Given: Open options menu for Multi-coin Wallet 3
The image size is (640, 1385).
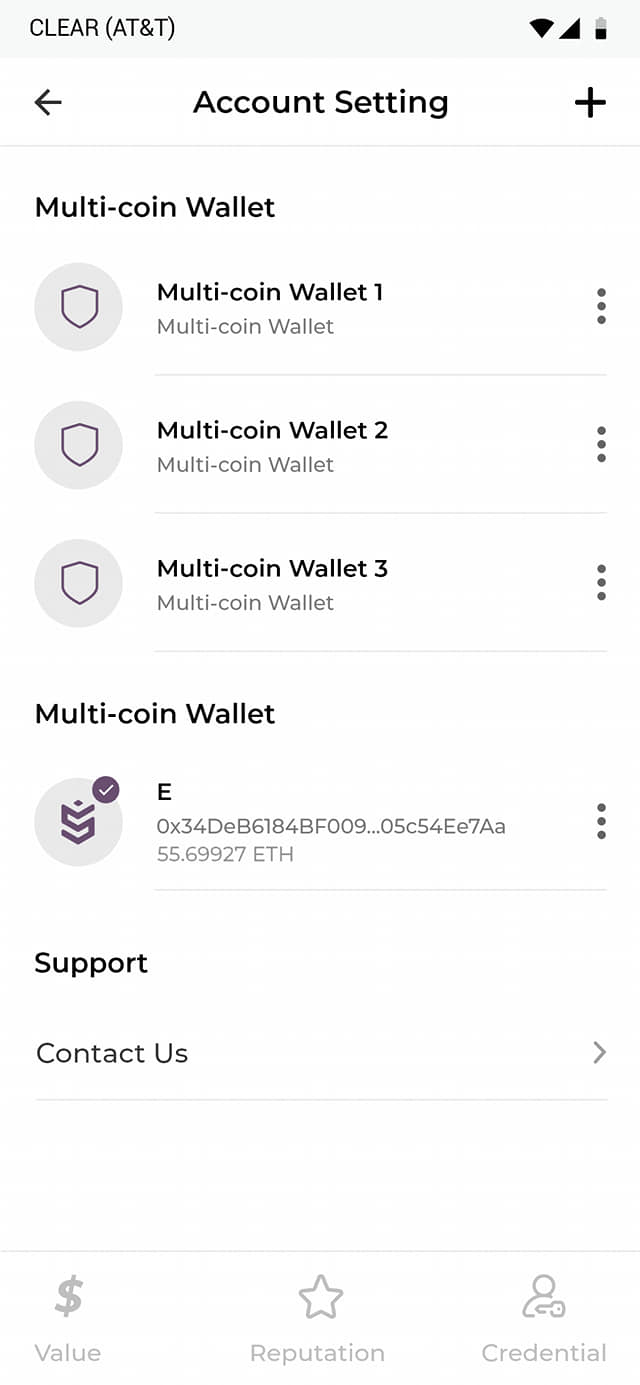Looking at the screenshot, I should [x=601, y=582].
